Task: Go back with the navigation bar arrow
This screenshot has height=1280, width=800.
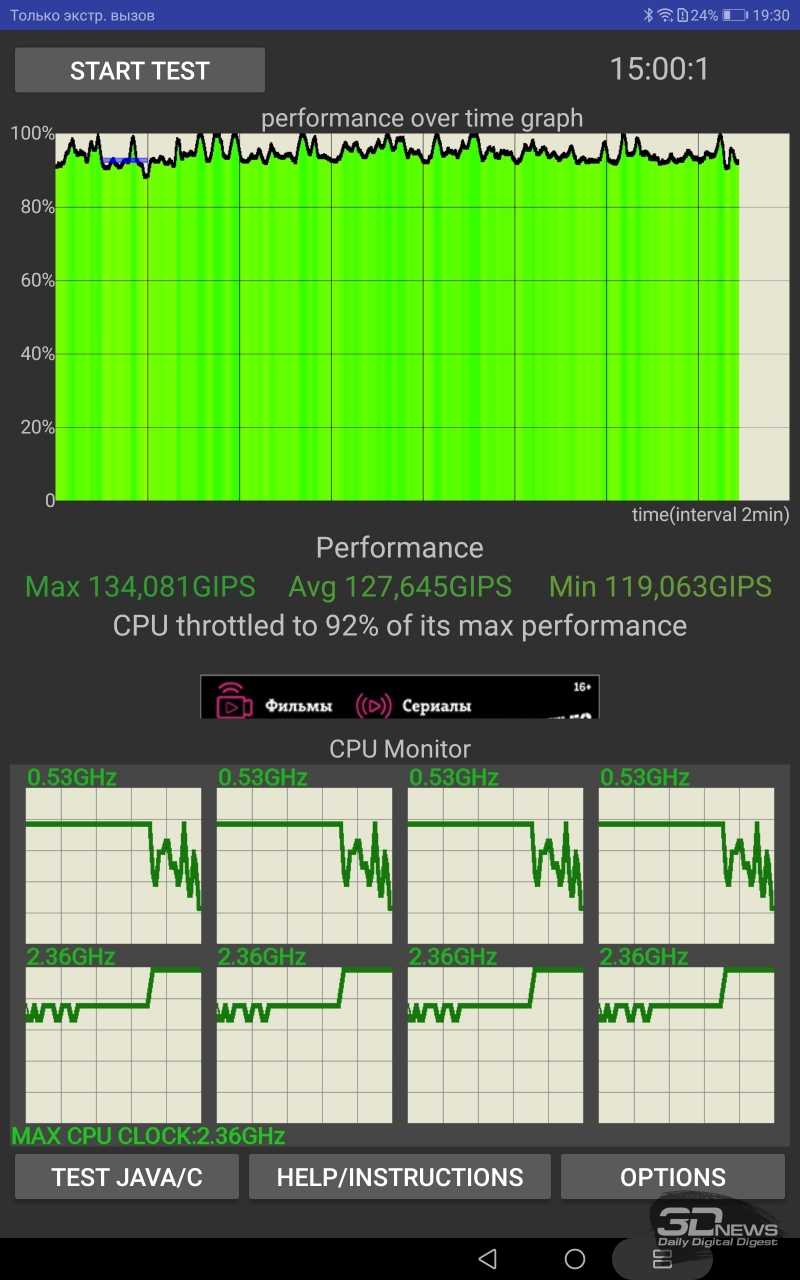Action: (x=487, y=1258)
